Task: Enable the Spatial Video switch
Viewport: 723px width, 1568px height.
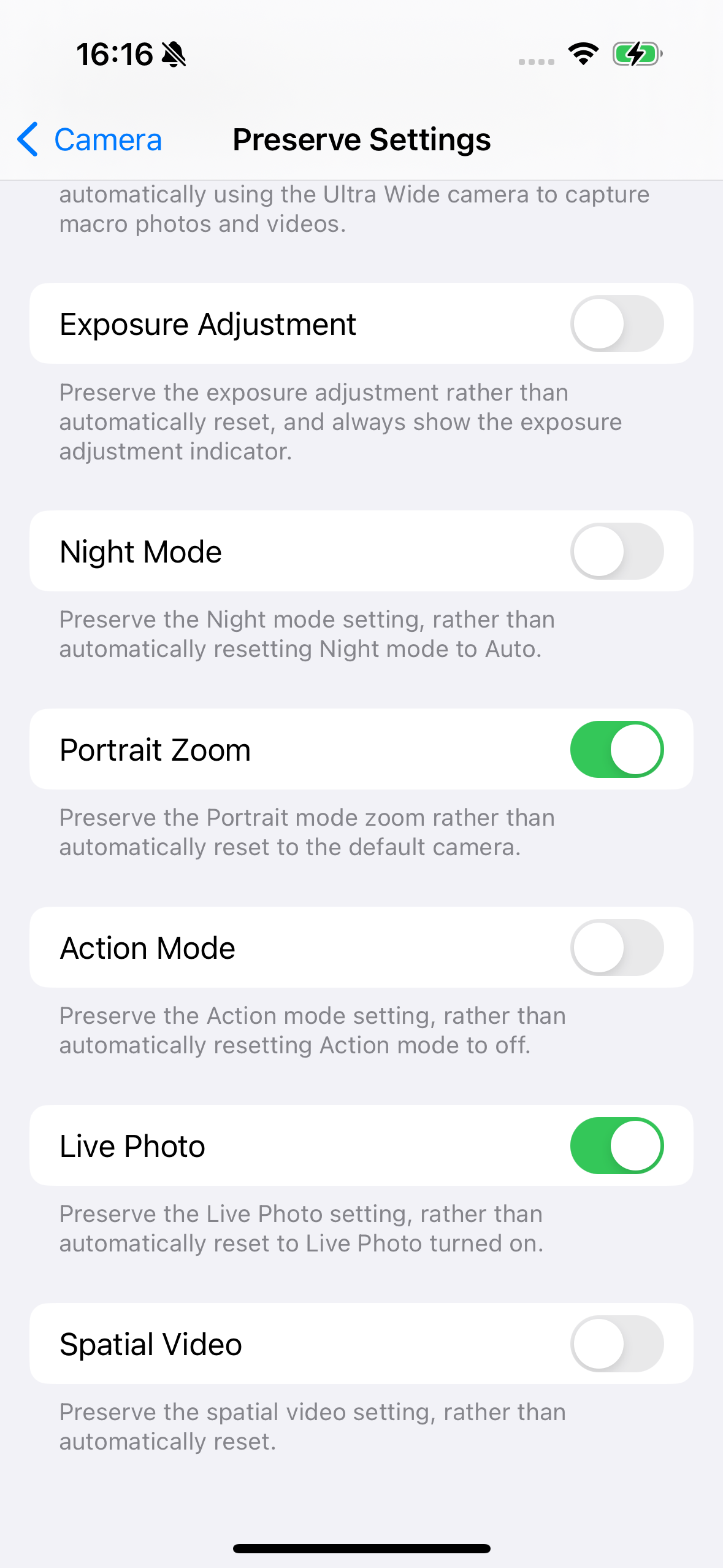Action: [616, 1344]
